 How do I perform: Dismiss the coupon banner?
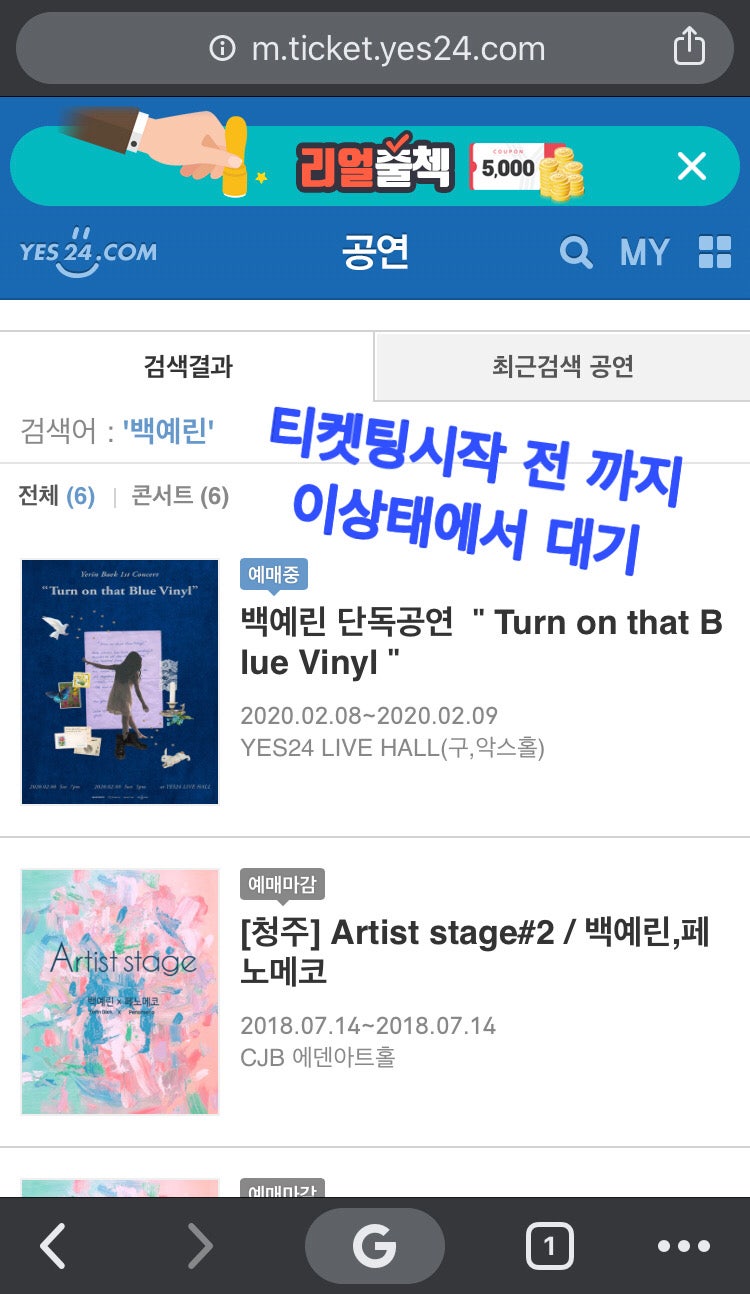coord(692,166)
